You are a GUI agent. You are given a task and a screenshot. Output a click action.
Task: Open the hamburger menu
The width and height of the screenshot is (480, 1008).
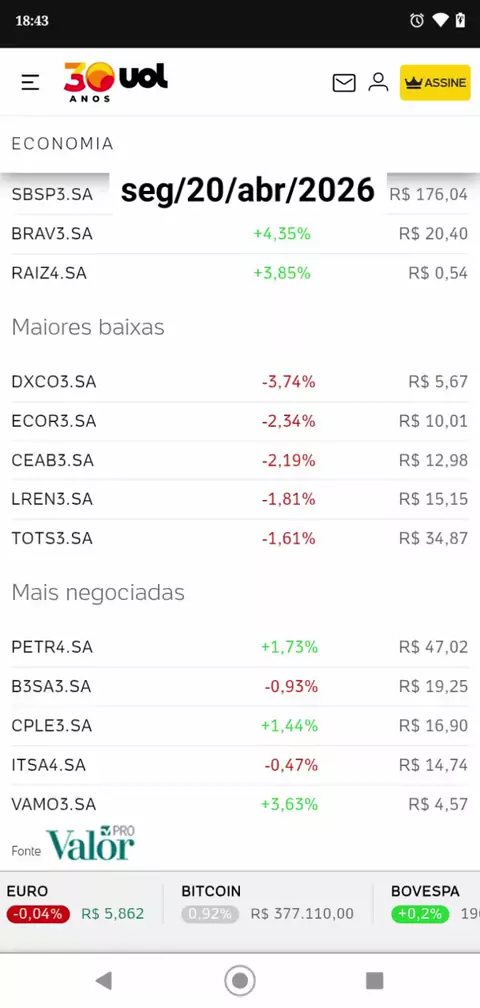coord(30,82)
